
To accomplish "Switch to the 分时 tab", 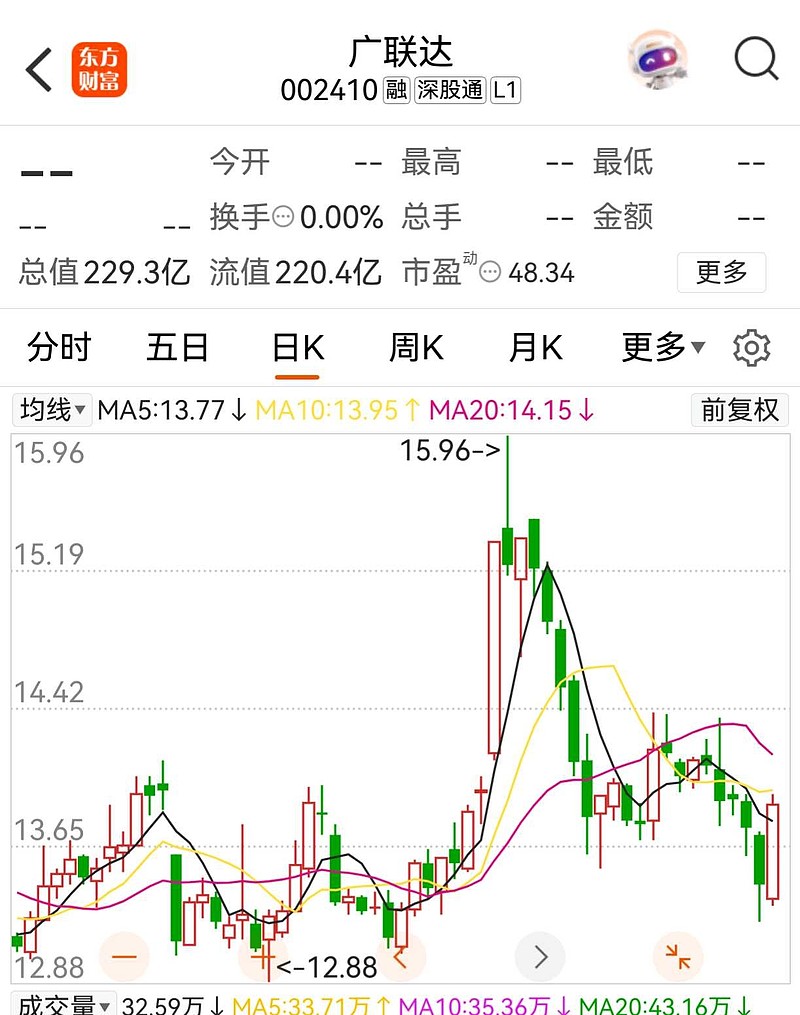I will pos(59,348).
